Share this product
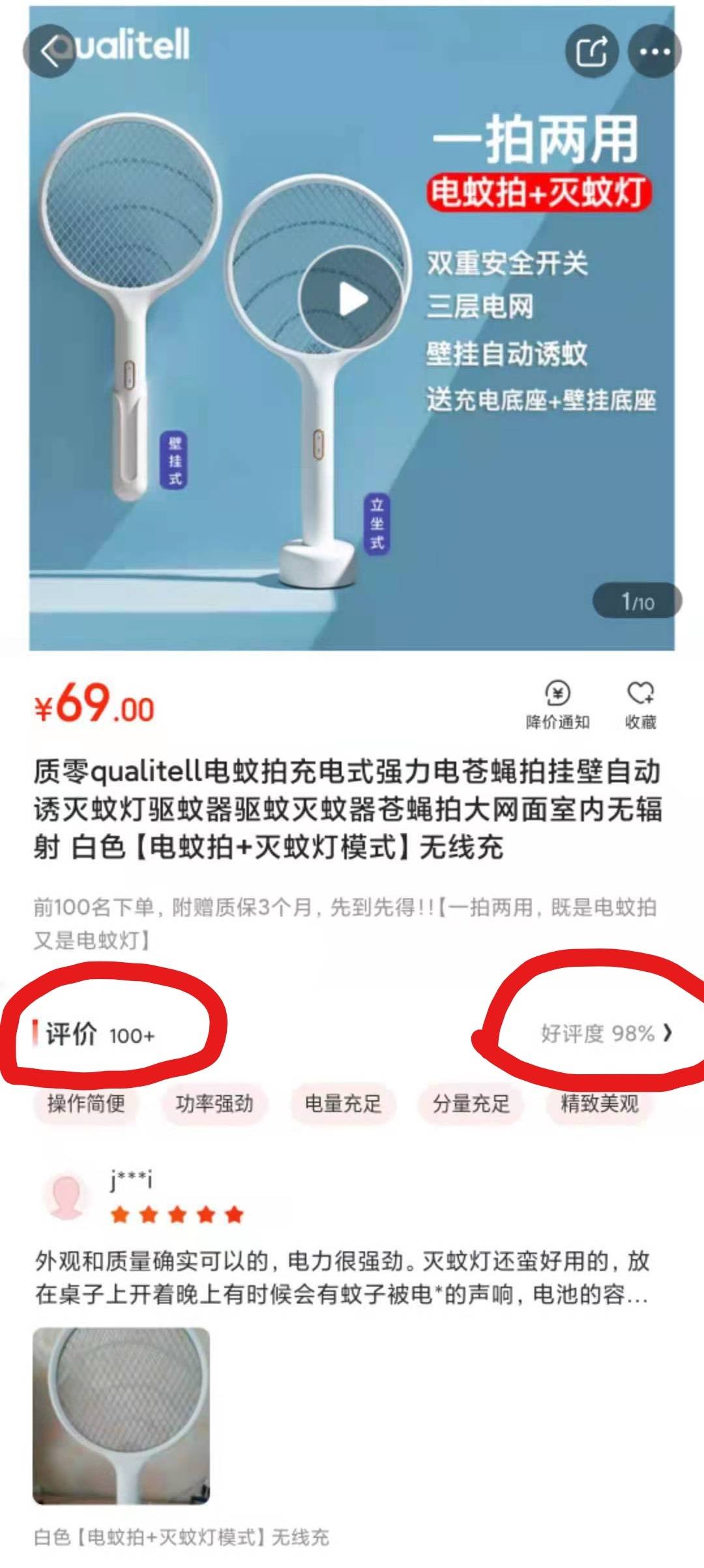The width and height of the screenshot is (704, 1568). point(591,51)
